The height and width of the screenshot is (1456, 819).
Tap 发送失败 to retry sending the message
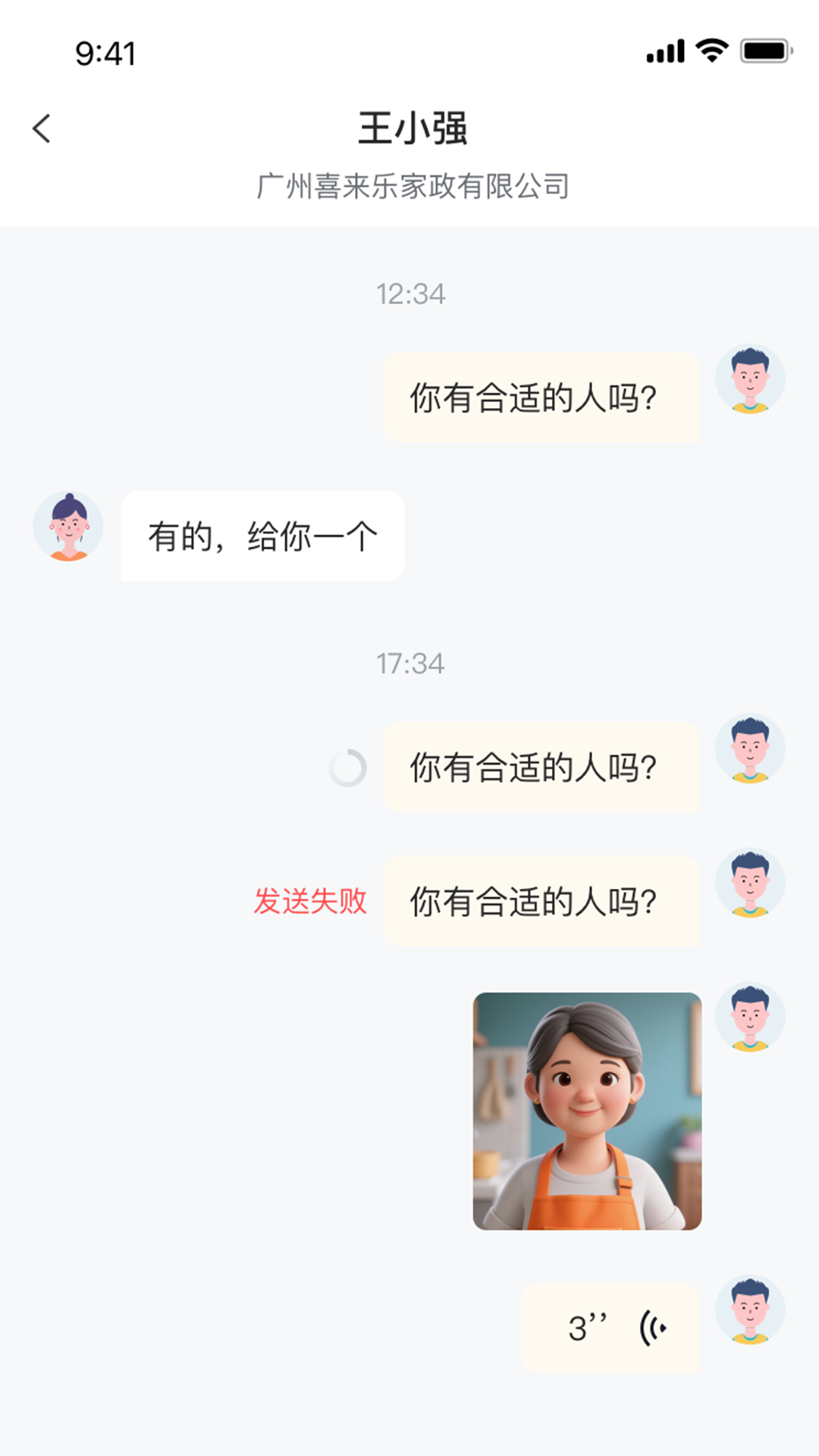pos(312,902)
